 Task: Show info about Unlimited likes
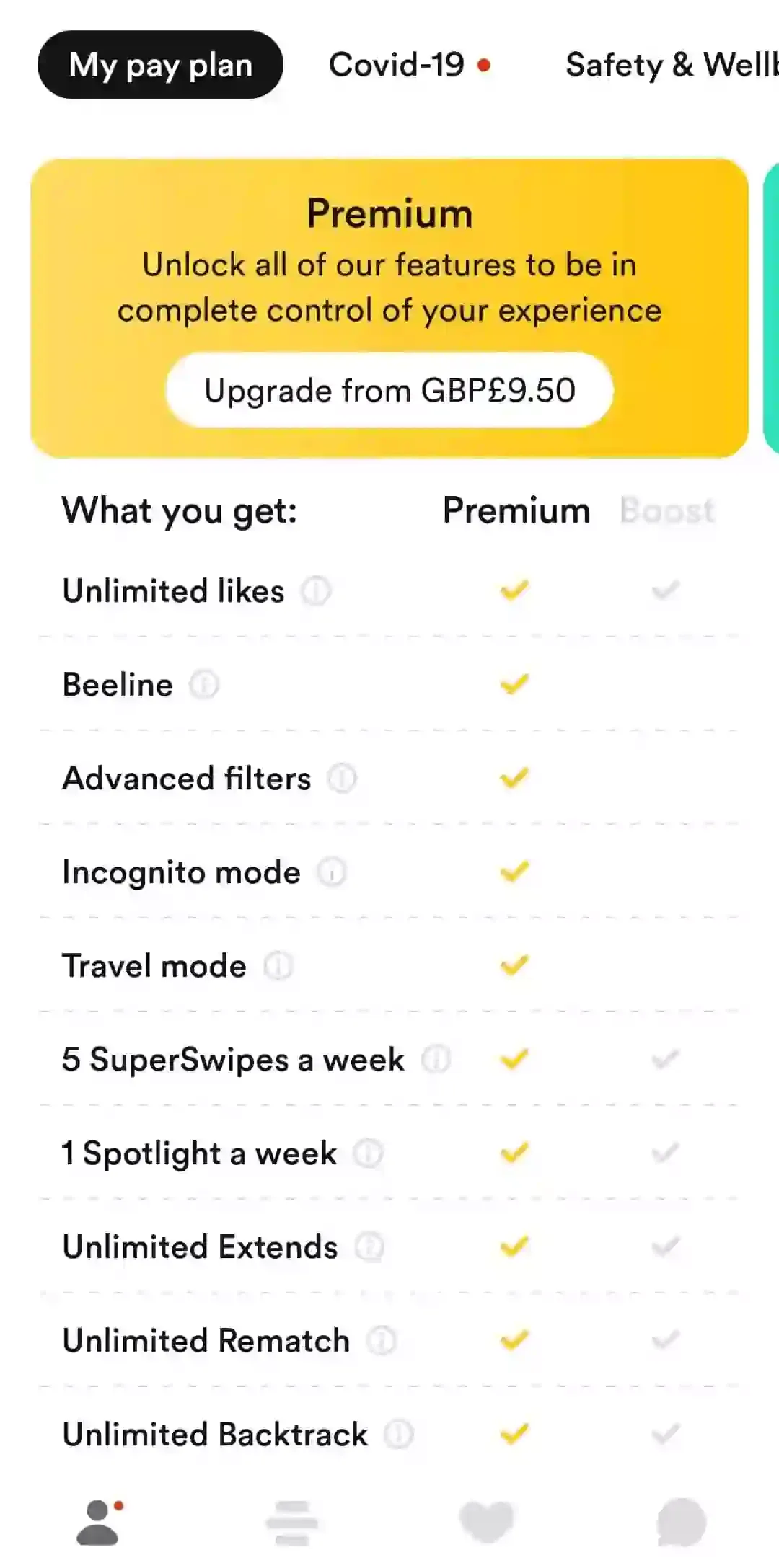316,591
